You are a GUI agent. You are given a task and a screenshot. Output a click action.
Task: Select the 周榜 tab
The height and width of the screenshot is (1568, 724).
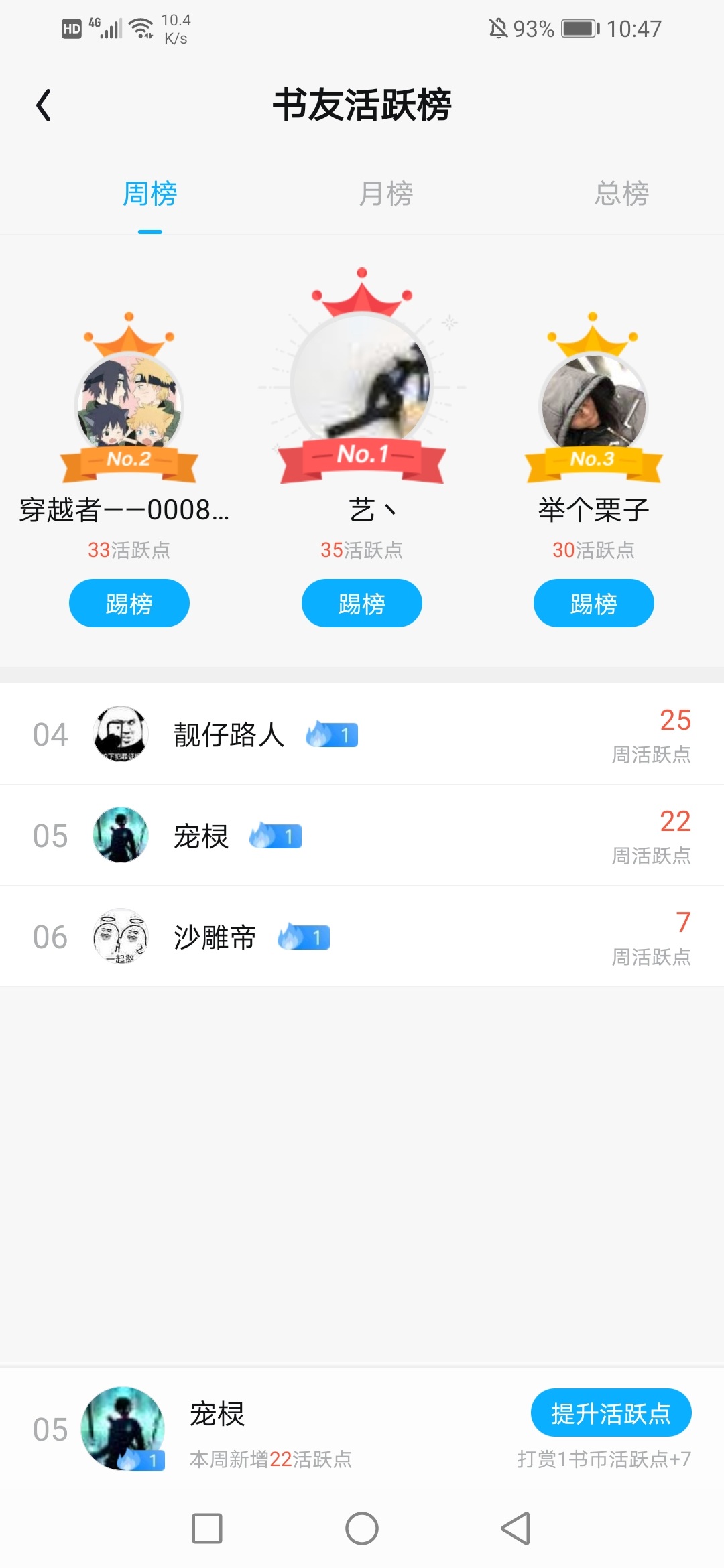tap(149, 194)
